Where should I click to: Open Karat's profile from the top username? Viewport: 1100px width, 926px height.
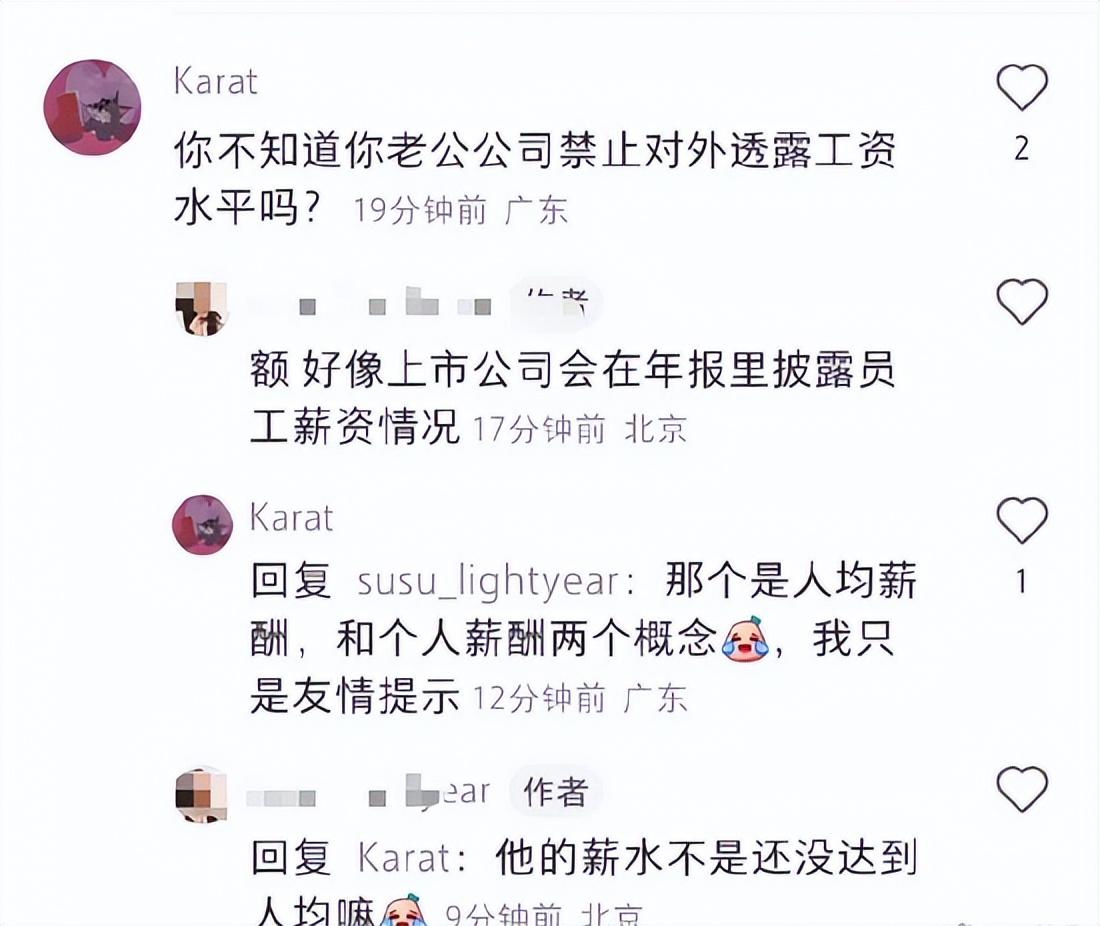pyautogui.click(x=215, y=81)
